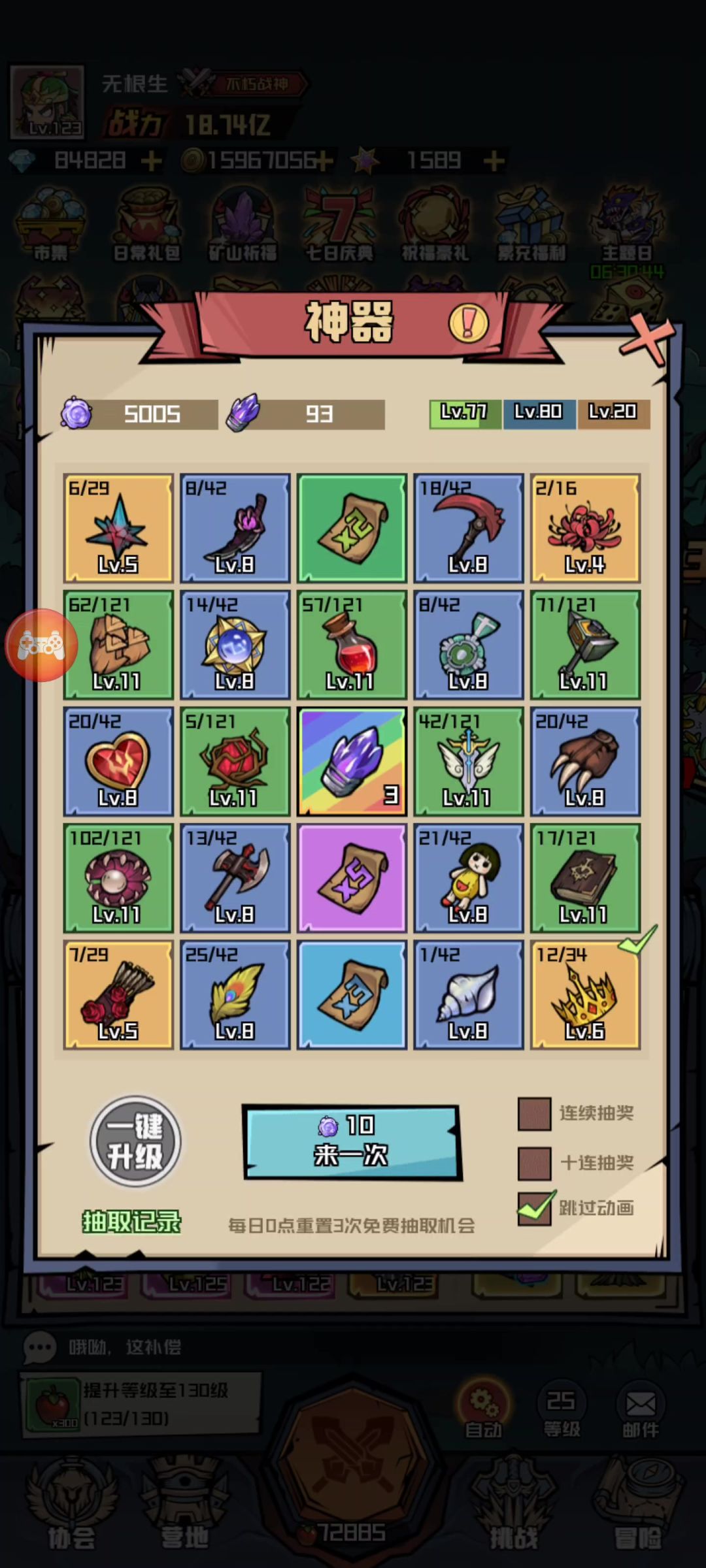This screenshot has height=1568, width=706.
Task: Open the 抽取记录 draw records link
Action: click(x=131, y=1222)
